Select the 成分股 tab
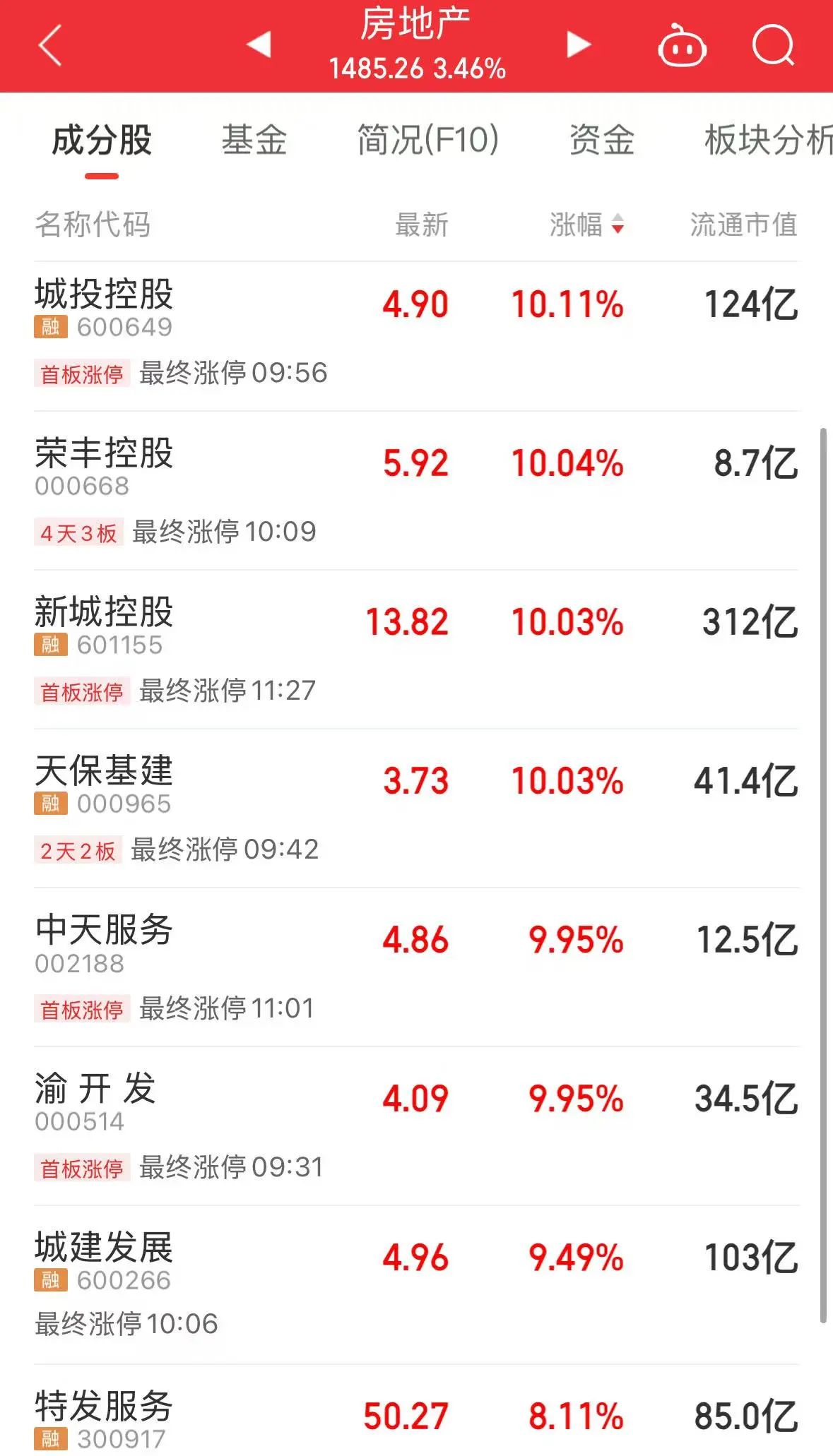The width and height of the screenshot is (833, 1456). click(x=102, y=140)
